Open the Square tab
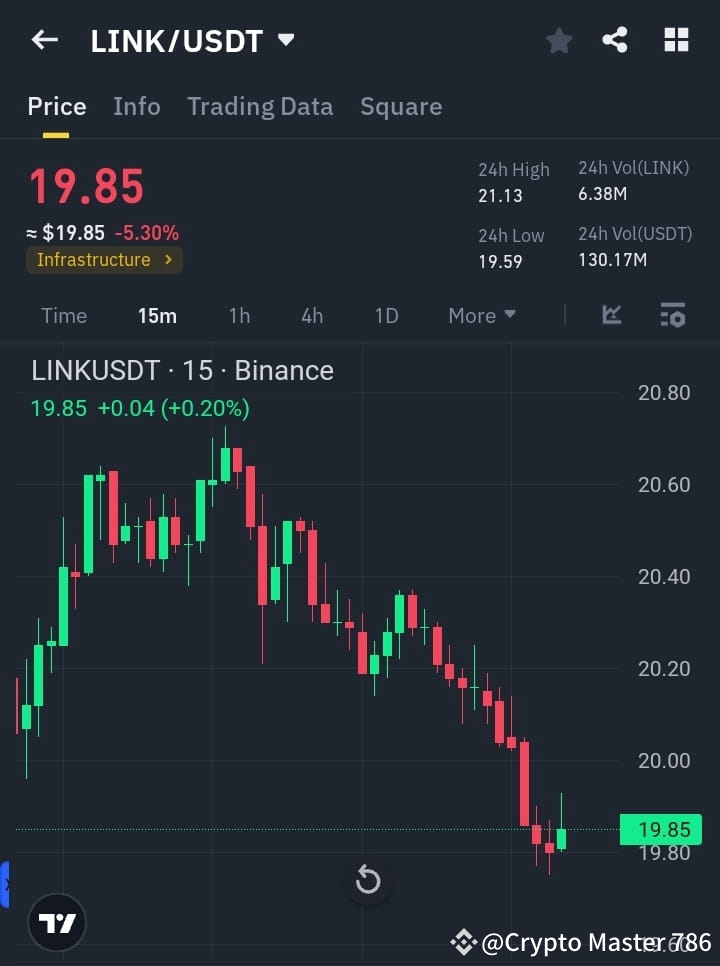This screenshot has width=720, height=966. 401,106
